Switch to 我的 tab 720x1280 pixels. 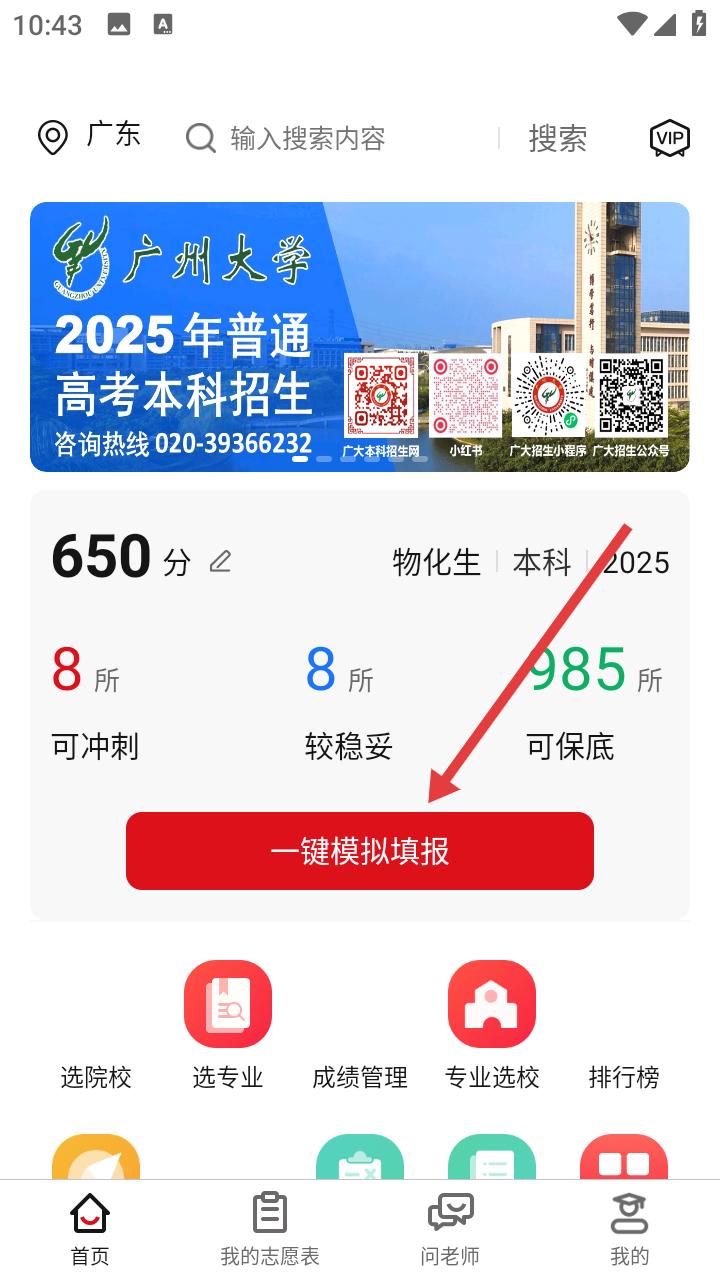point(630,1230)
